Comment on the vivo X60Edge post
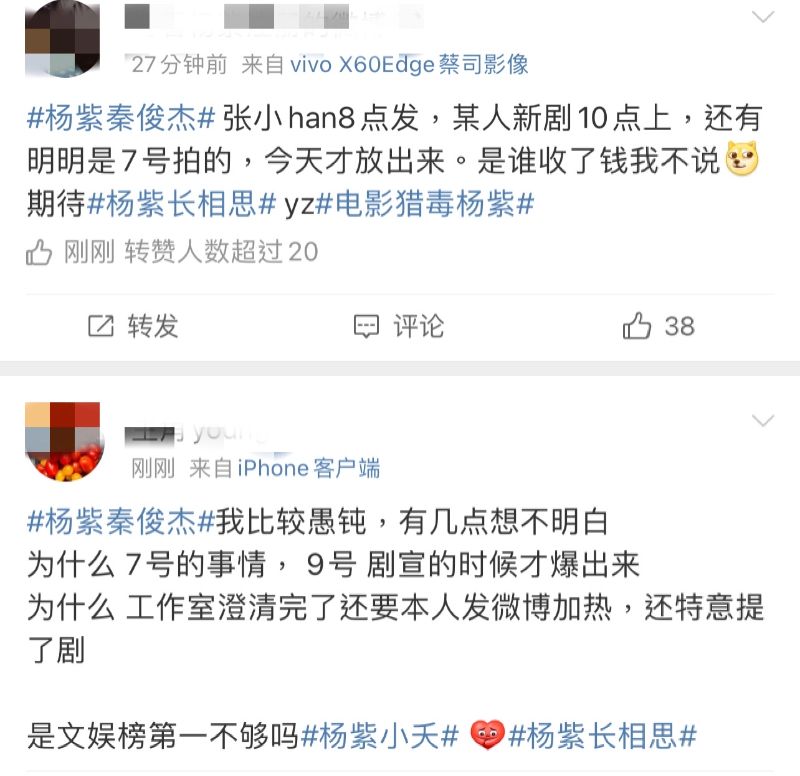Viewport: 800px width, 776px height. (399, 326)
